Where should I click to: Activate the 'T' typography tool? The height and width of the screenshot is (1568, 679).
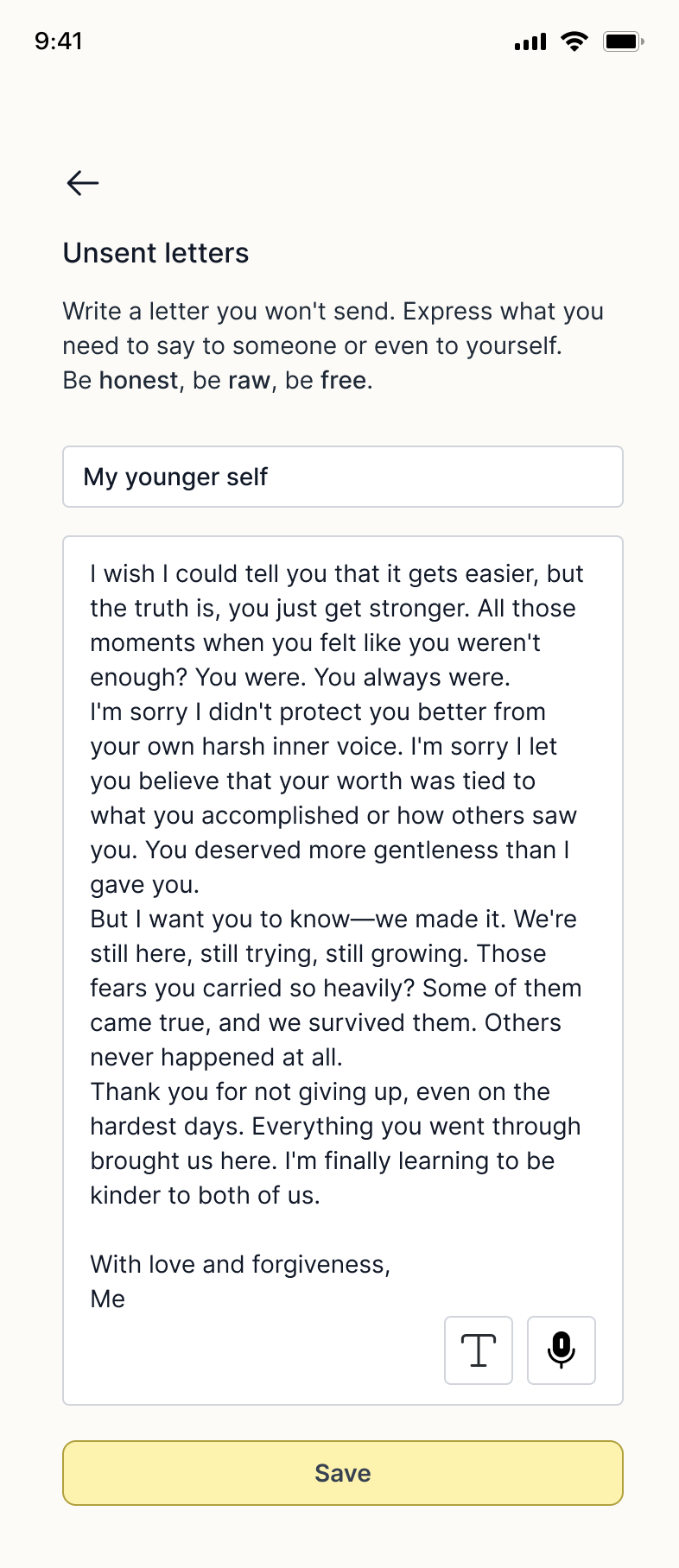(478, 1350)
